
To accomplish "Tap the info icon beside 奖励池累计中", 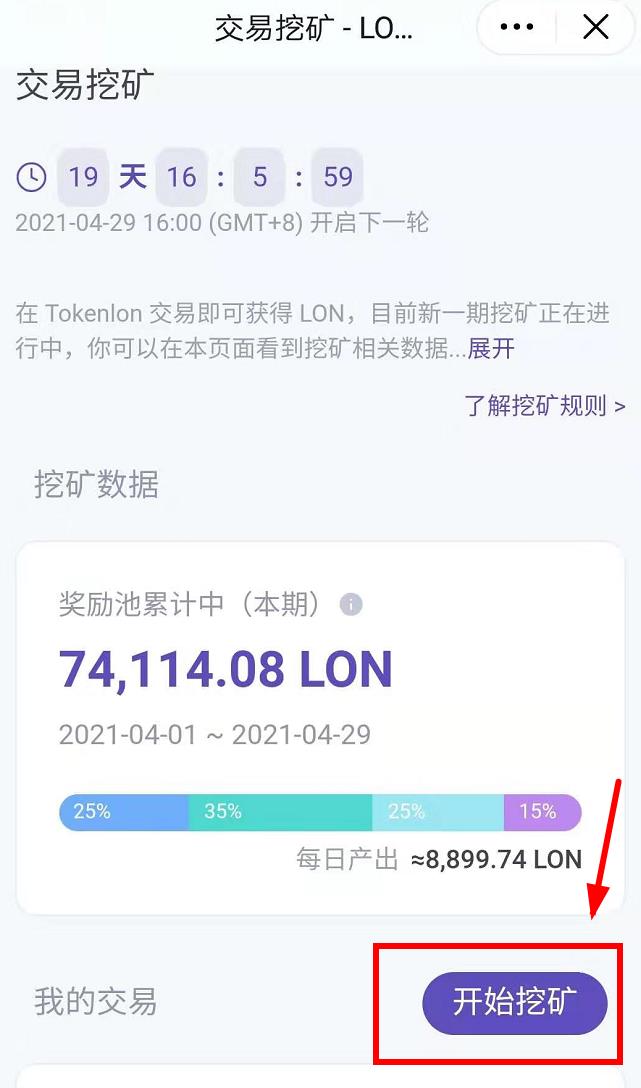I will pos(351,604).
